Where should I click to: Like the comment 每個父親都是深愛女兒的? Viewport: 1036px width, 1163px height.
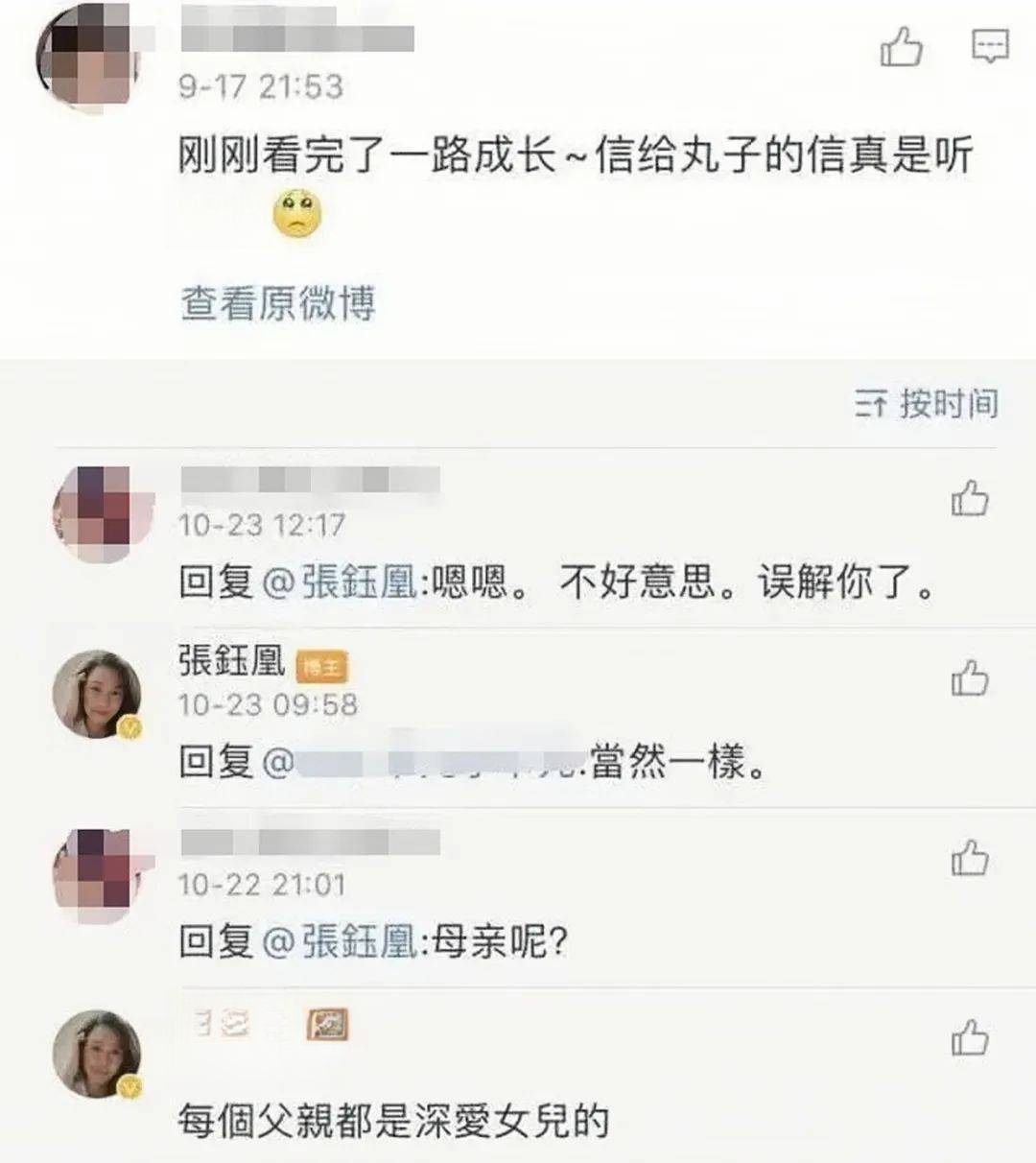tap(970, 1038)
